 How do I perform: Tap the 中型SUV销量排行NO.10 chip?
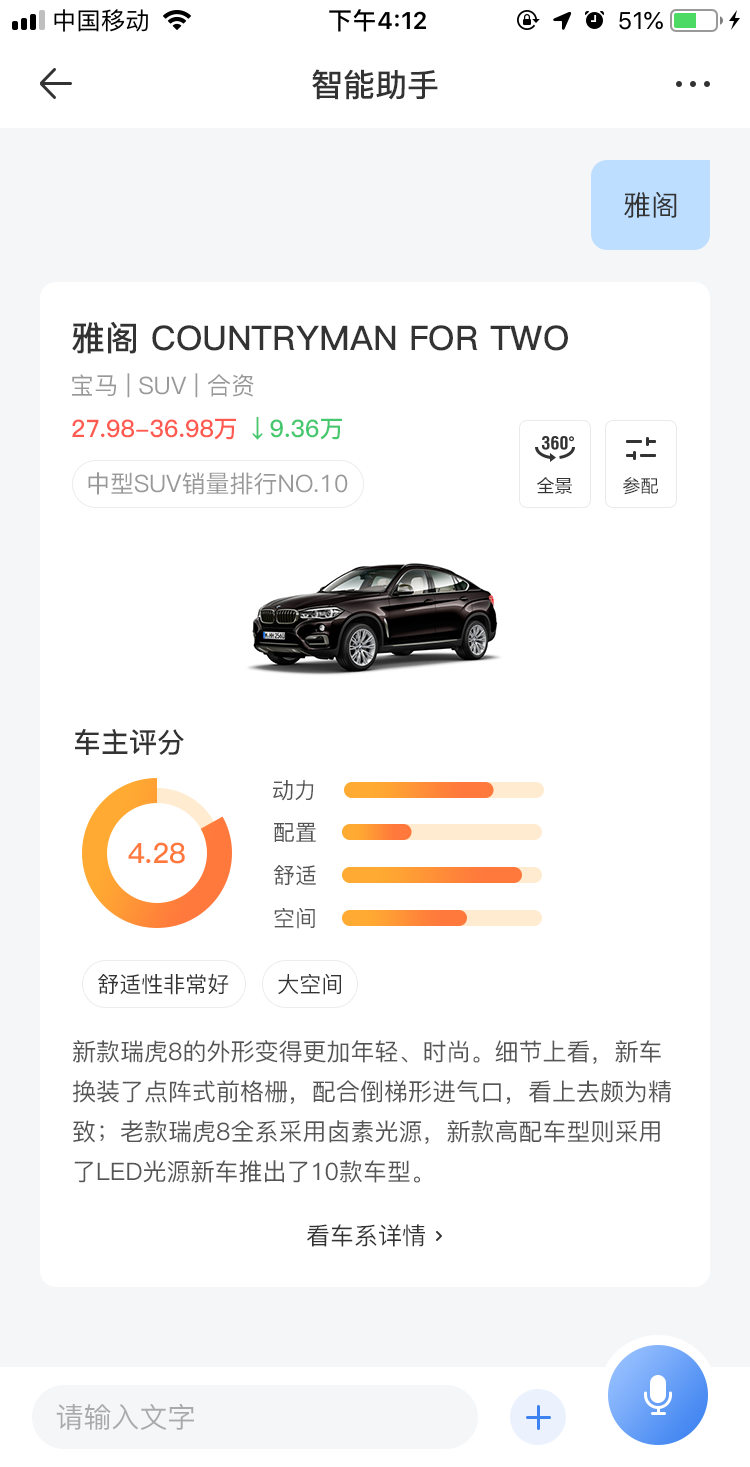pos(217,485)
